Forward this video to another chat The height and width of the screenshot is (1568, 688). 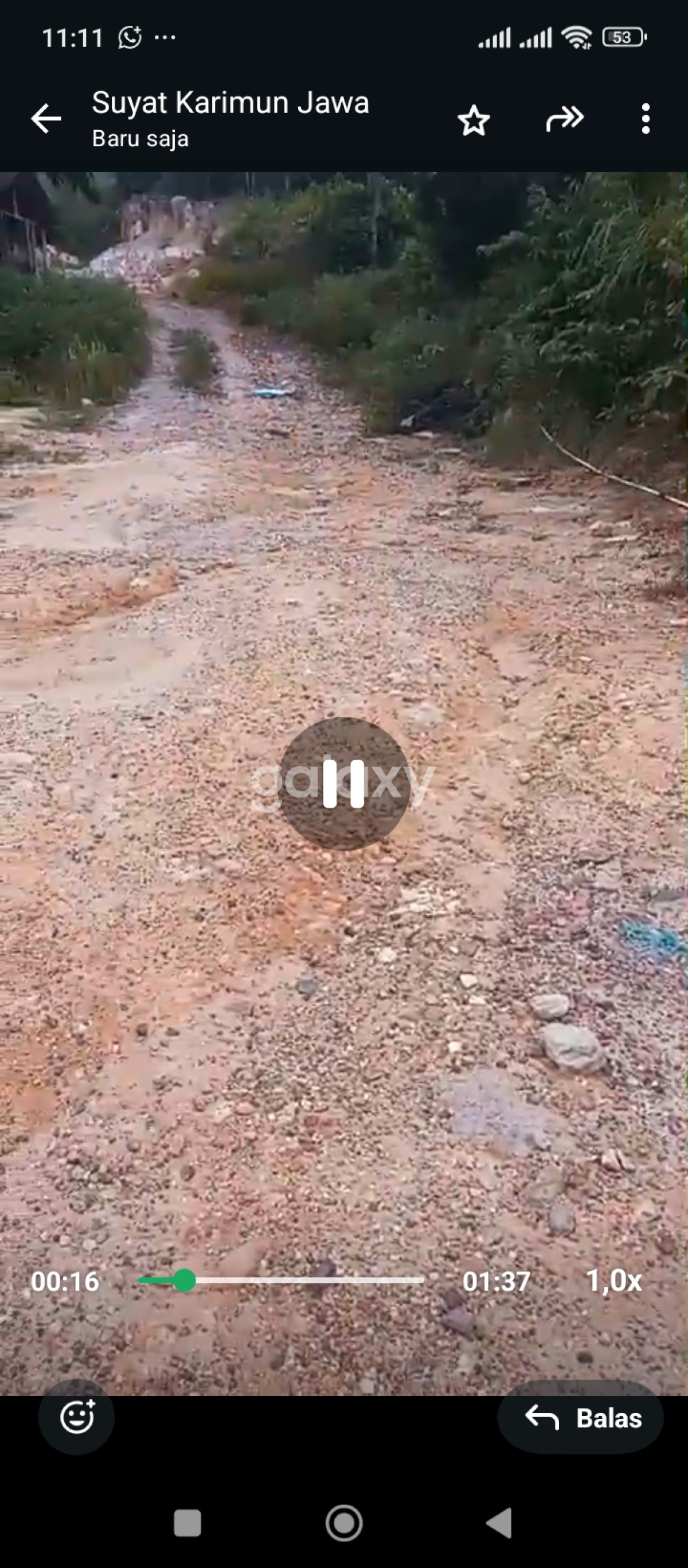(x=565, y=119)
